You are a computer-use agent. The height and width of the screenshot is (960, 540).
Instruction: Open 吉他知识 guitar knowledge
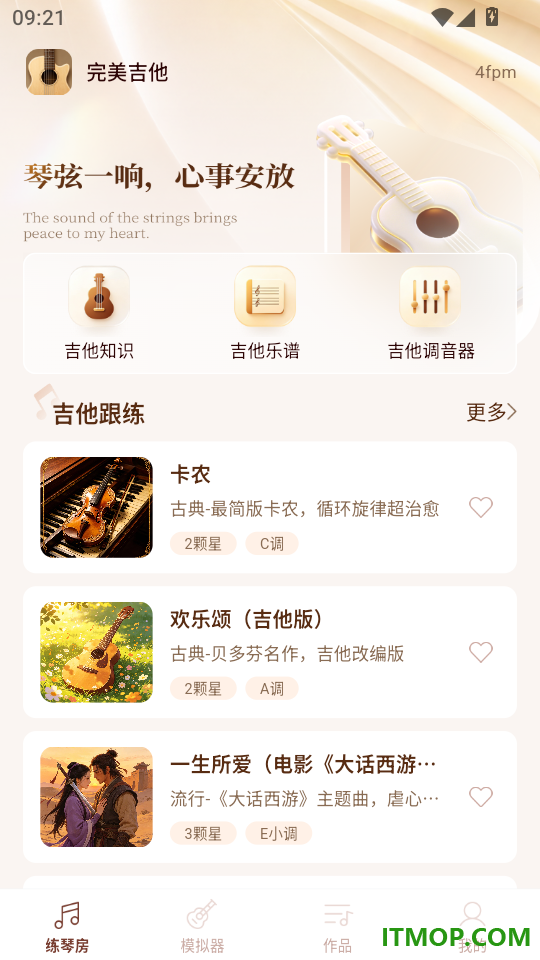pos(99,313)
